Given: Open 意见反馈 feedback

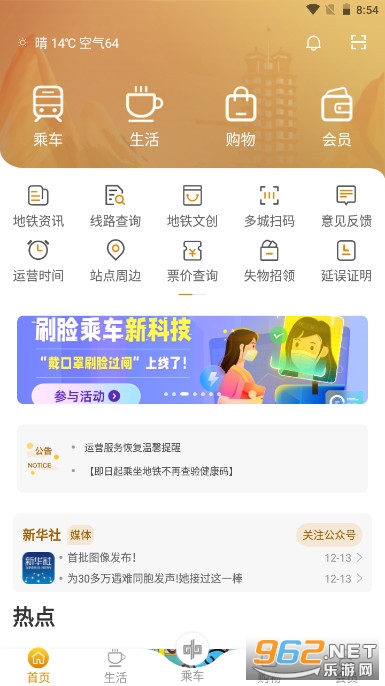Looking at the screenshot, I should tap(346, 206).
